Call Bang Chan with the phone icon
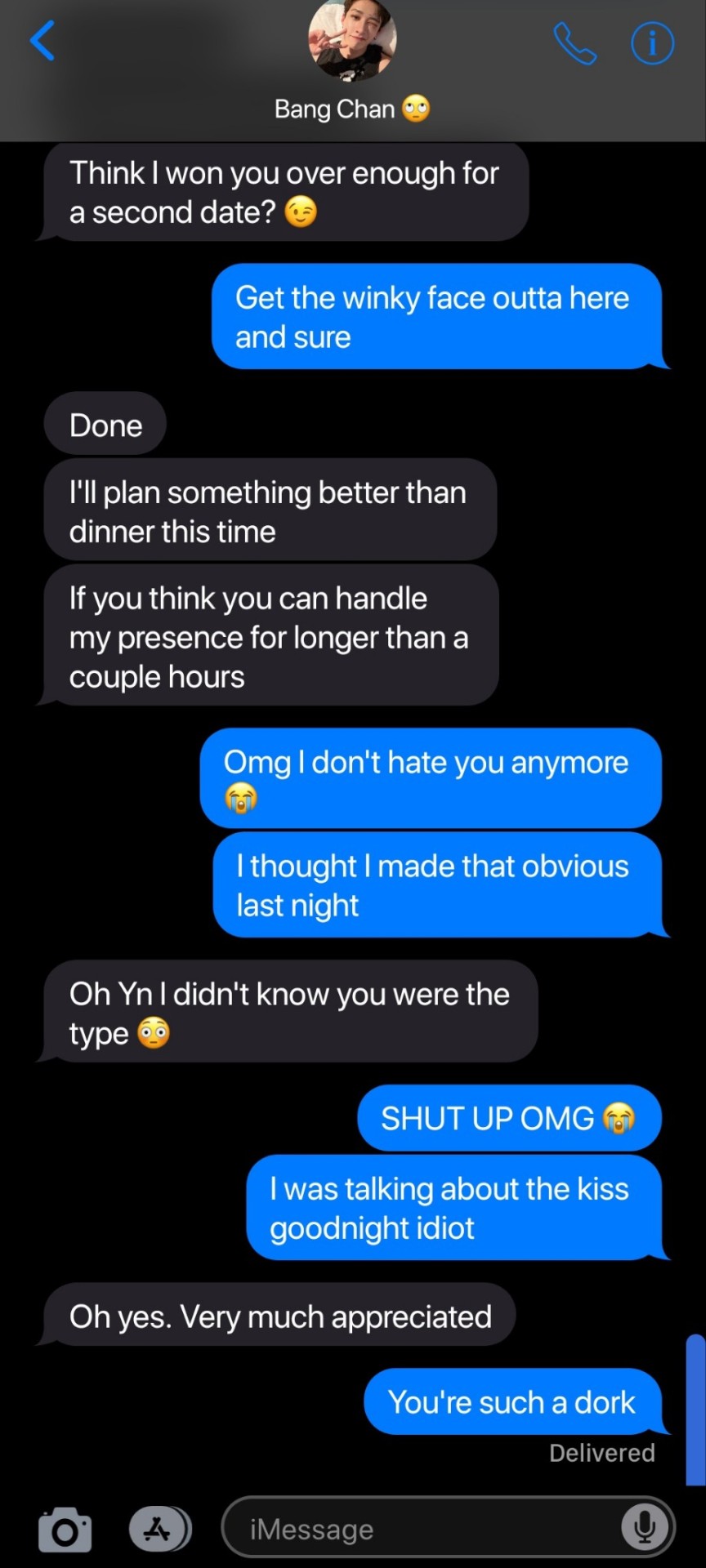 click(574, 43)
